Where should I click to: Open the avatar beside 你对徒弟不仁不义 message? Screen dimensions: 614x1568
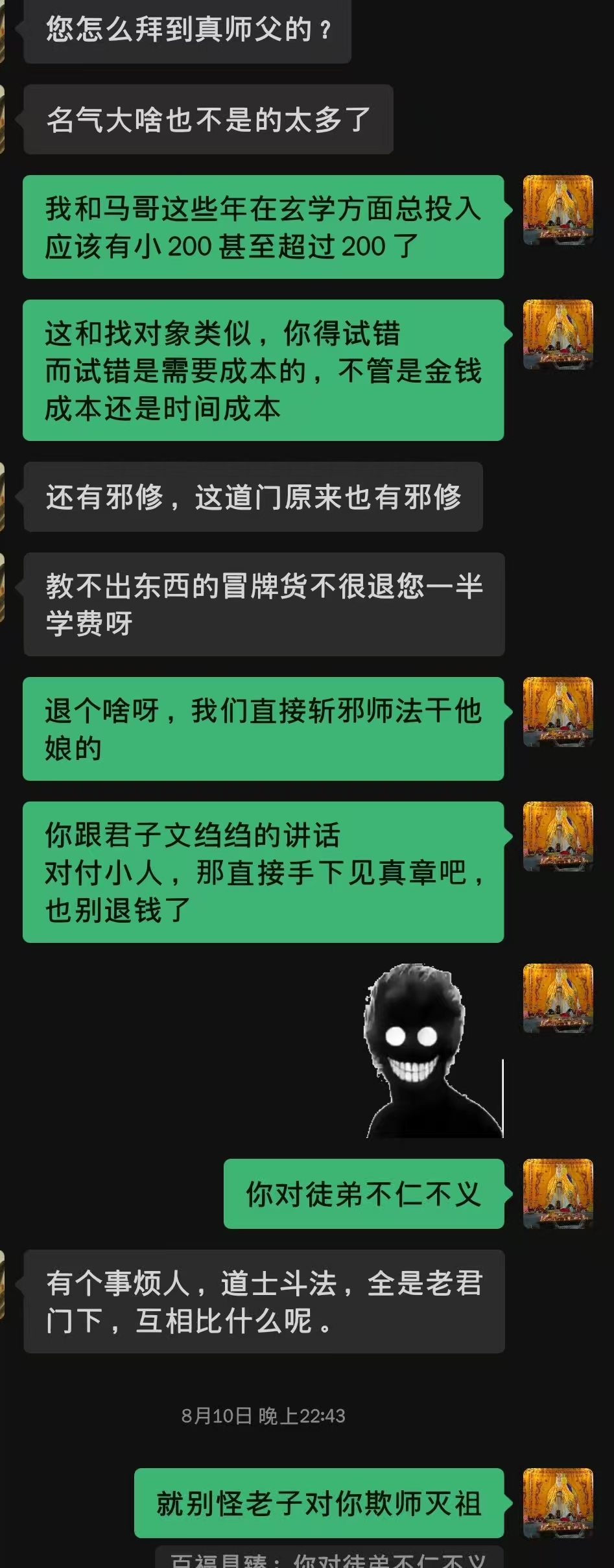[x=558, y=1194]
